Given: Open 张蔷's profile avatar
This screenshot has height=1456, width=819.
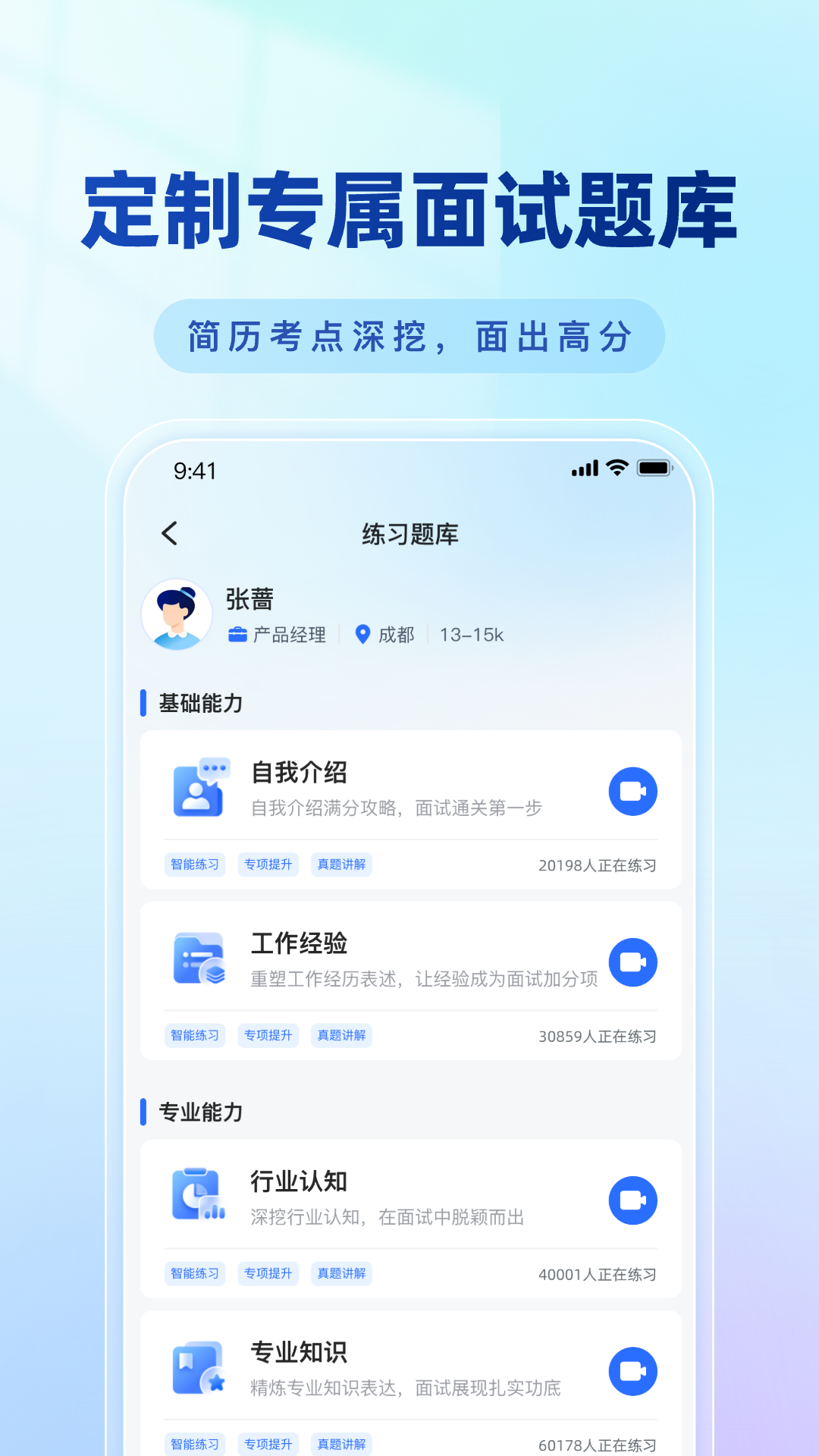Looking at the screenshot, I should point(177,614).
